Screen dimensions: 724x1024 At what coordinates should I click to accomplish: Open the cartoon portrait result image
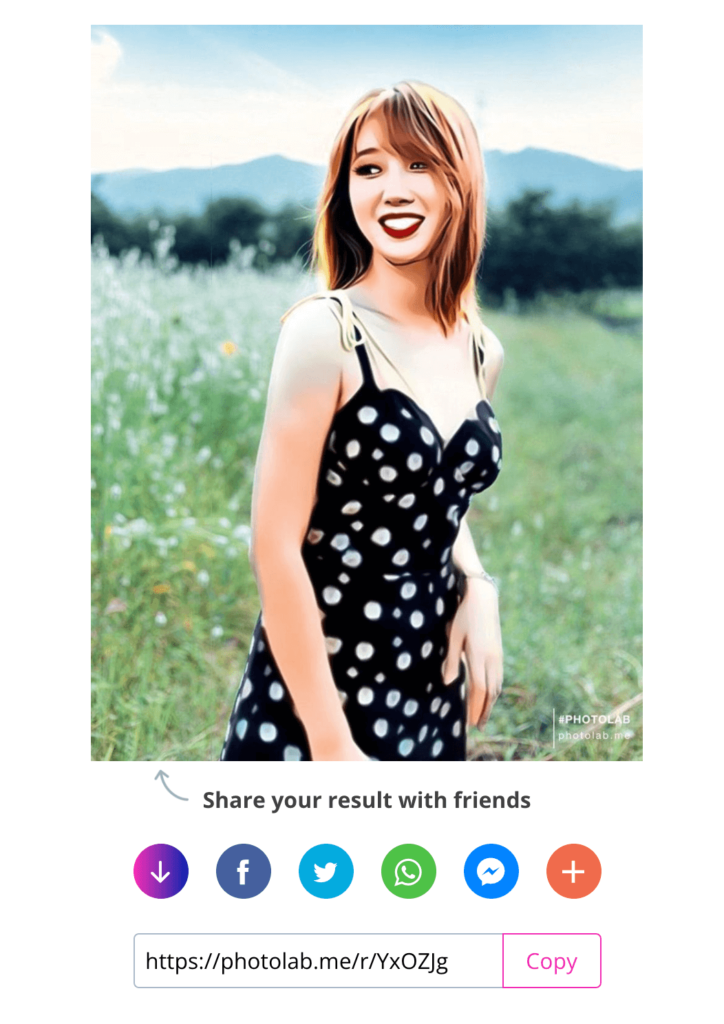click(366, 392)
